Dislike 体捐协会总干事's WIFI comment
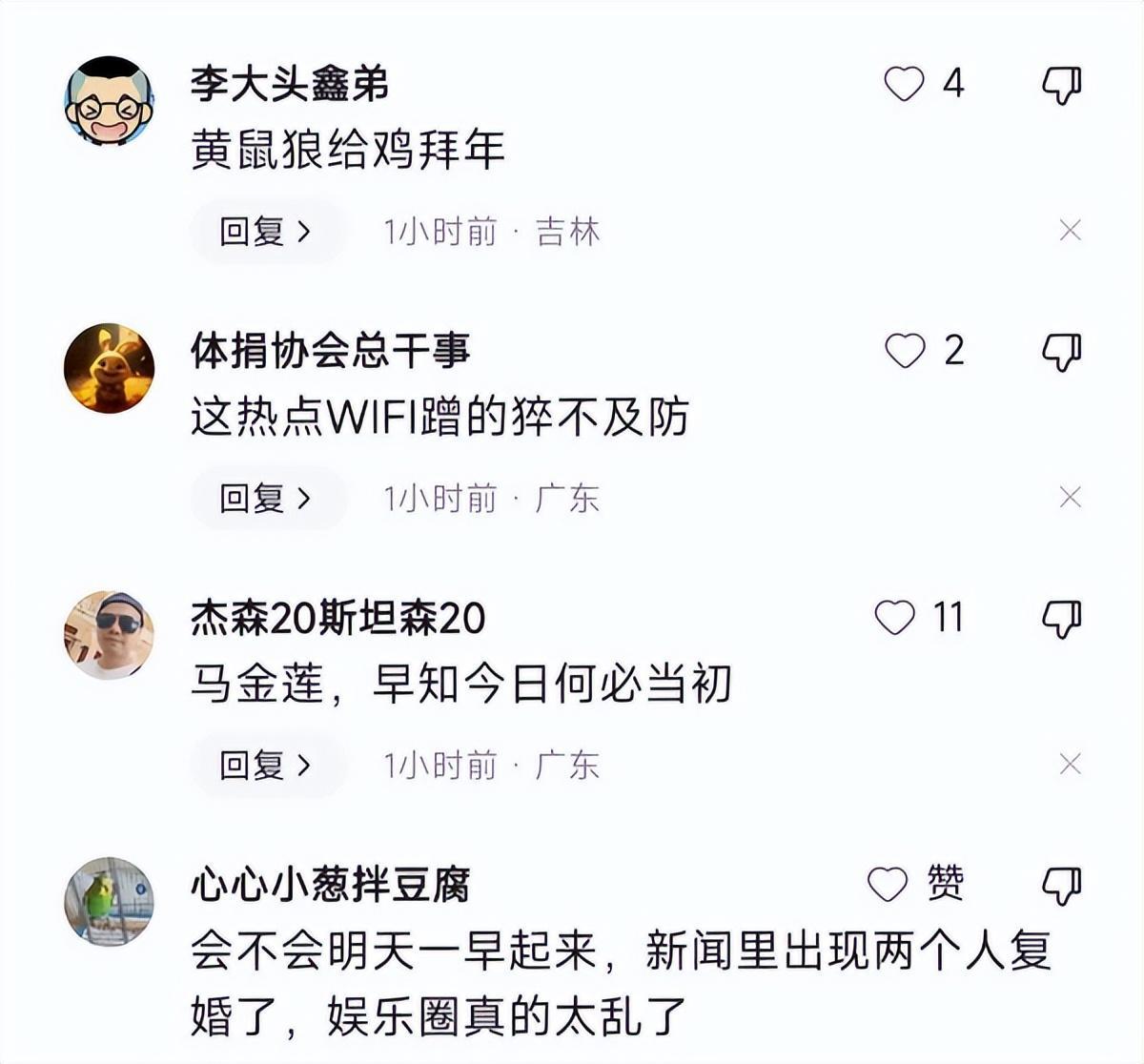1144x1064 pixels. [x=1061, y=353]
